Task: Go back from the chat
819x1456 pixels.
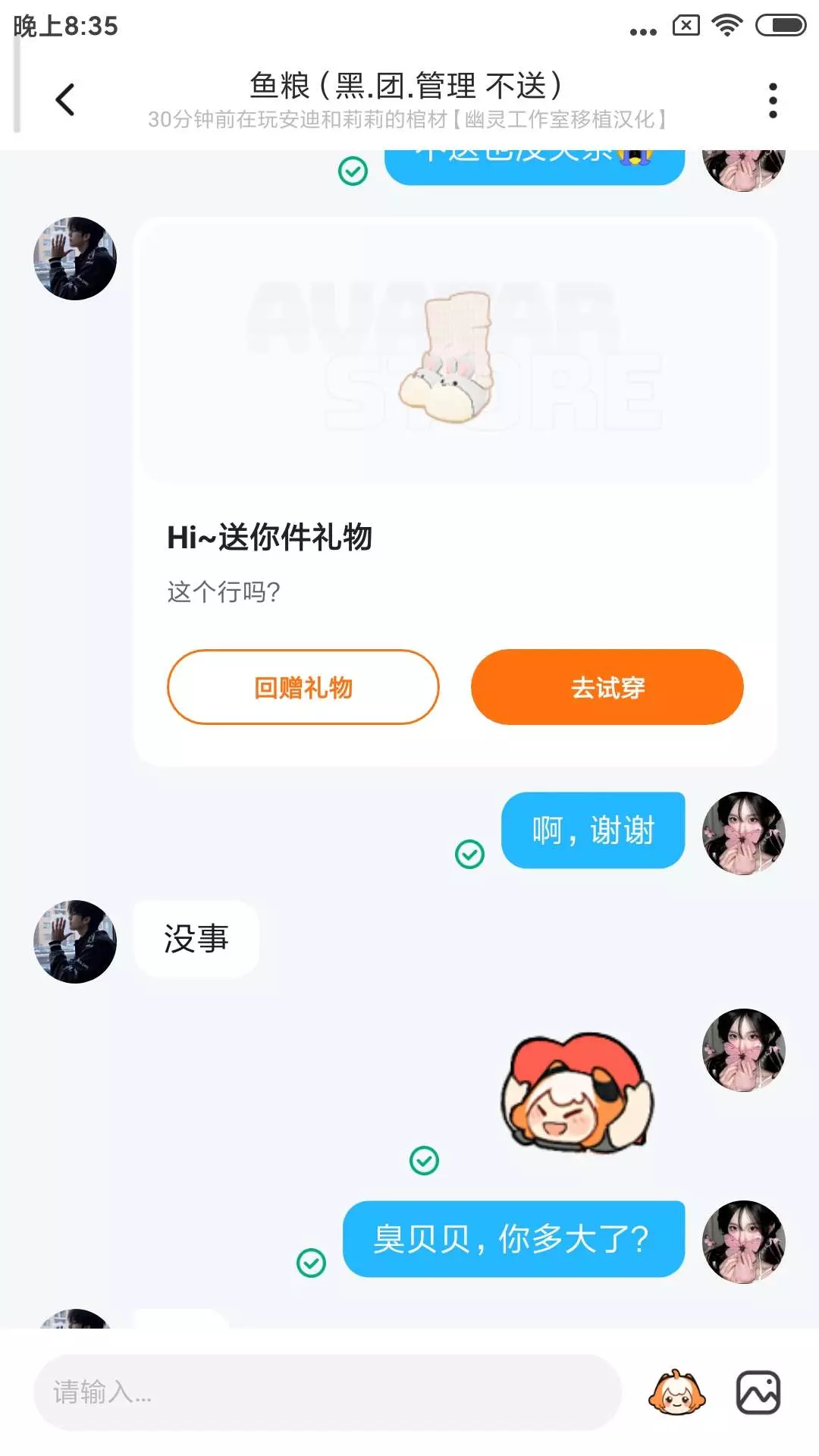Action: click(x=65, y=99)
